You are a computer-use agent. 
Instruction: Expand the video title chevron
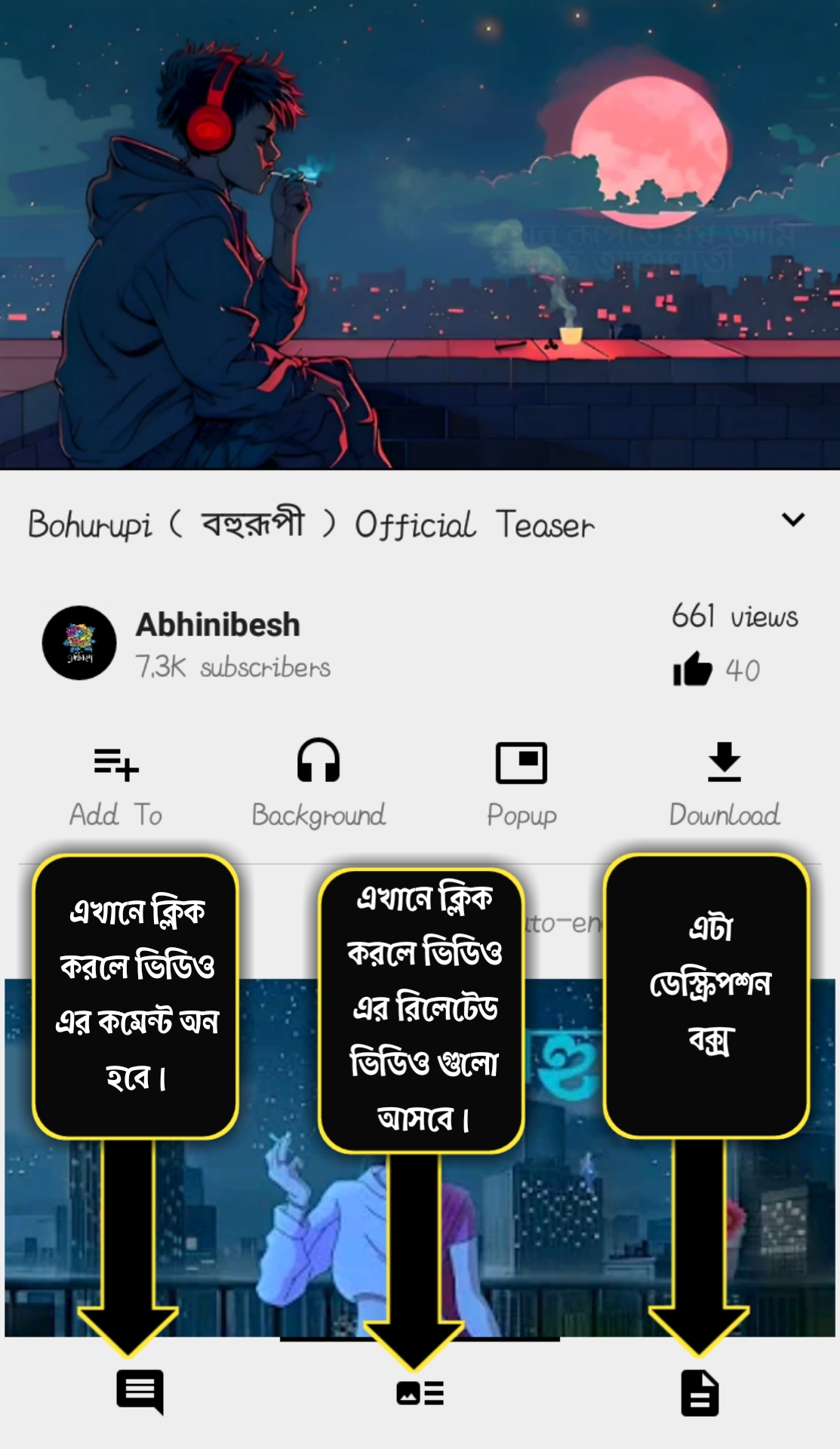point(792,520)
